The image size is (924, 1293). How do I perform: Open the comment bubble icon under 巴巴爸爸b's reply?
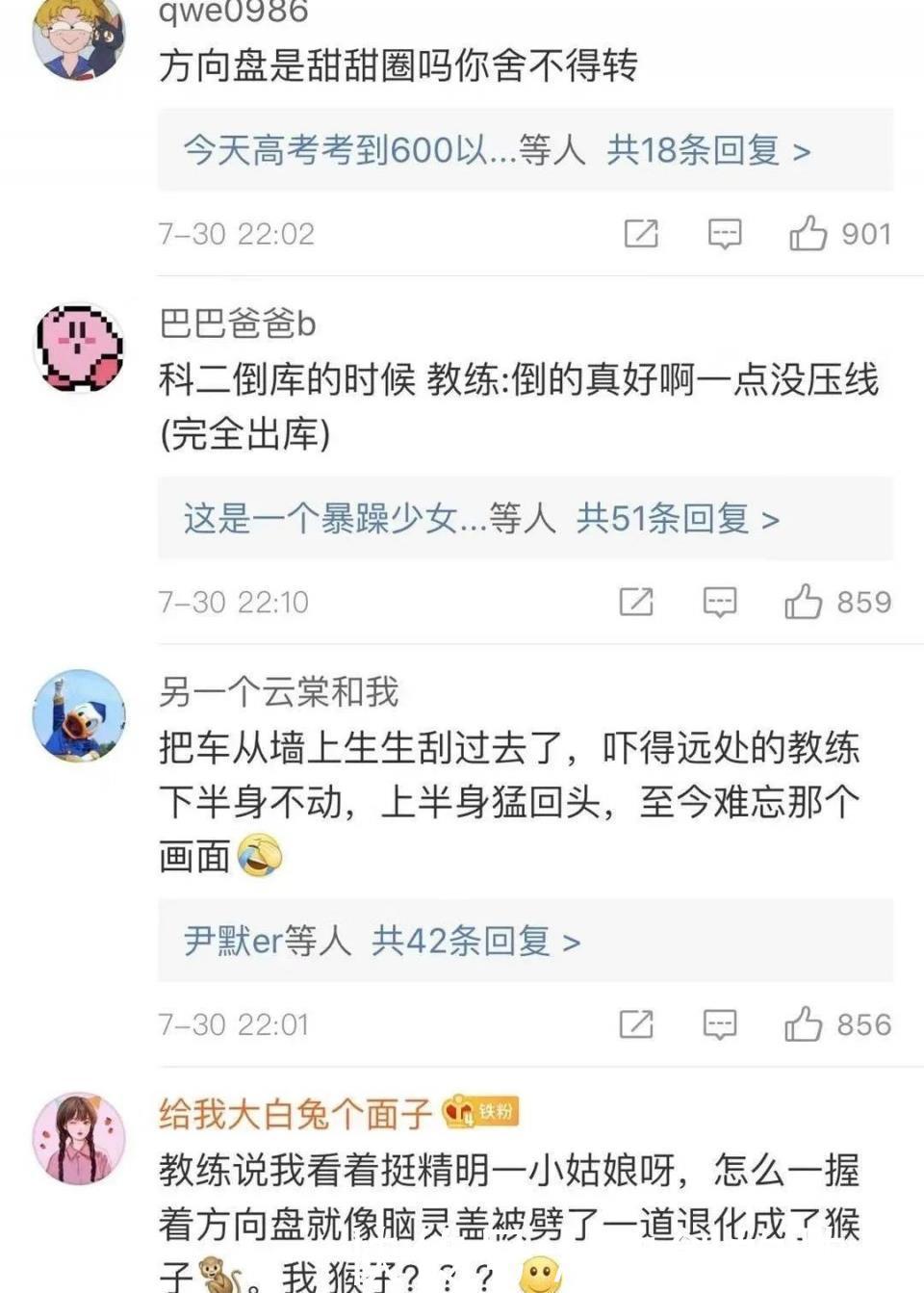[721, 603]
